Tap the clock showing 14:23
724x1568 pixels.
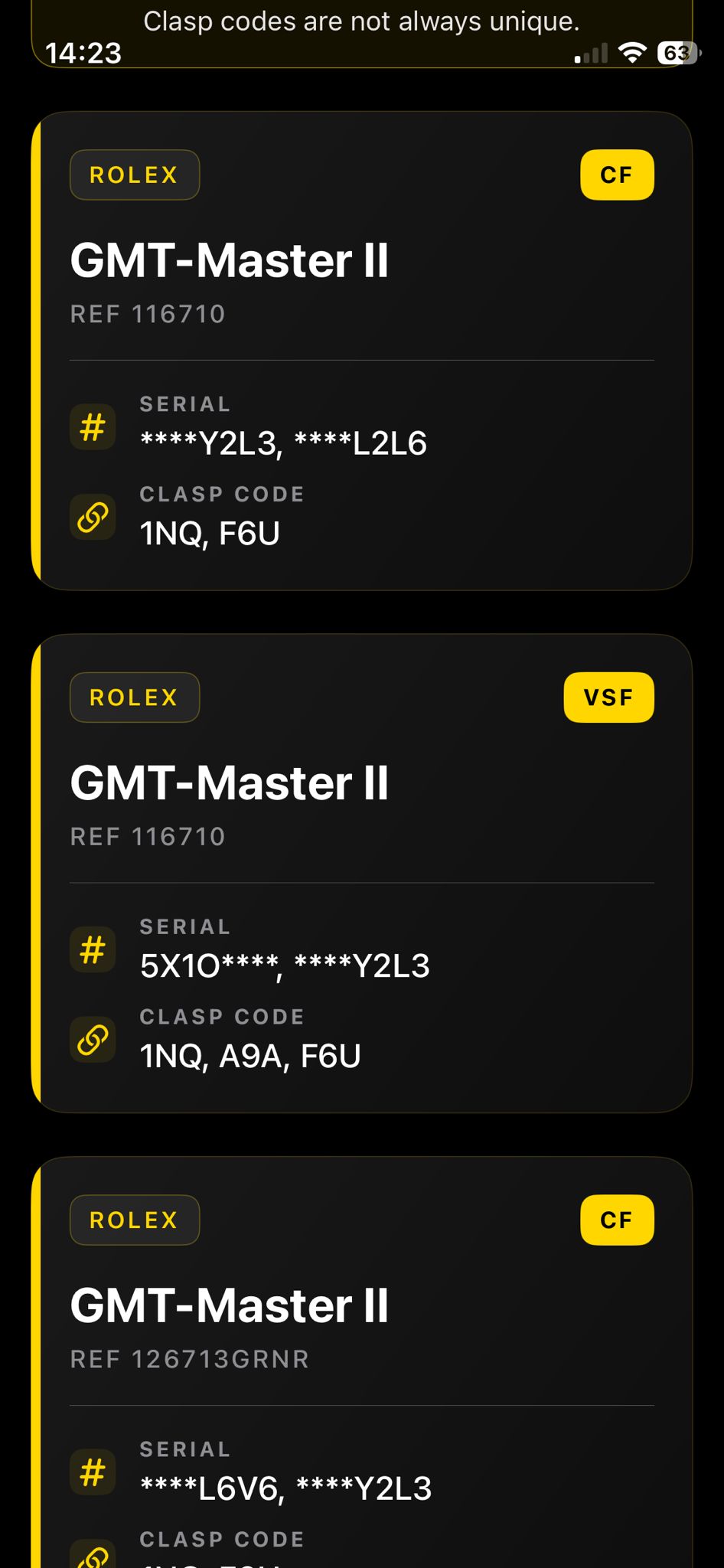point(84,54)
